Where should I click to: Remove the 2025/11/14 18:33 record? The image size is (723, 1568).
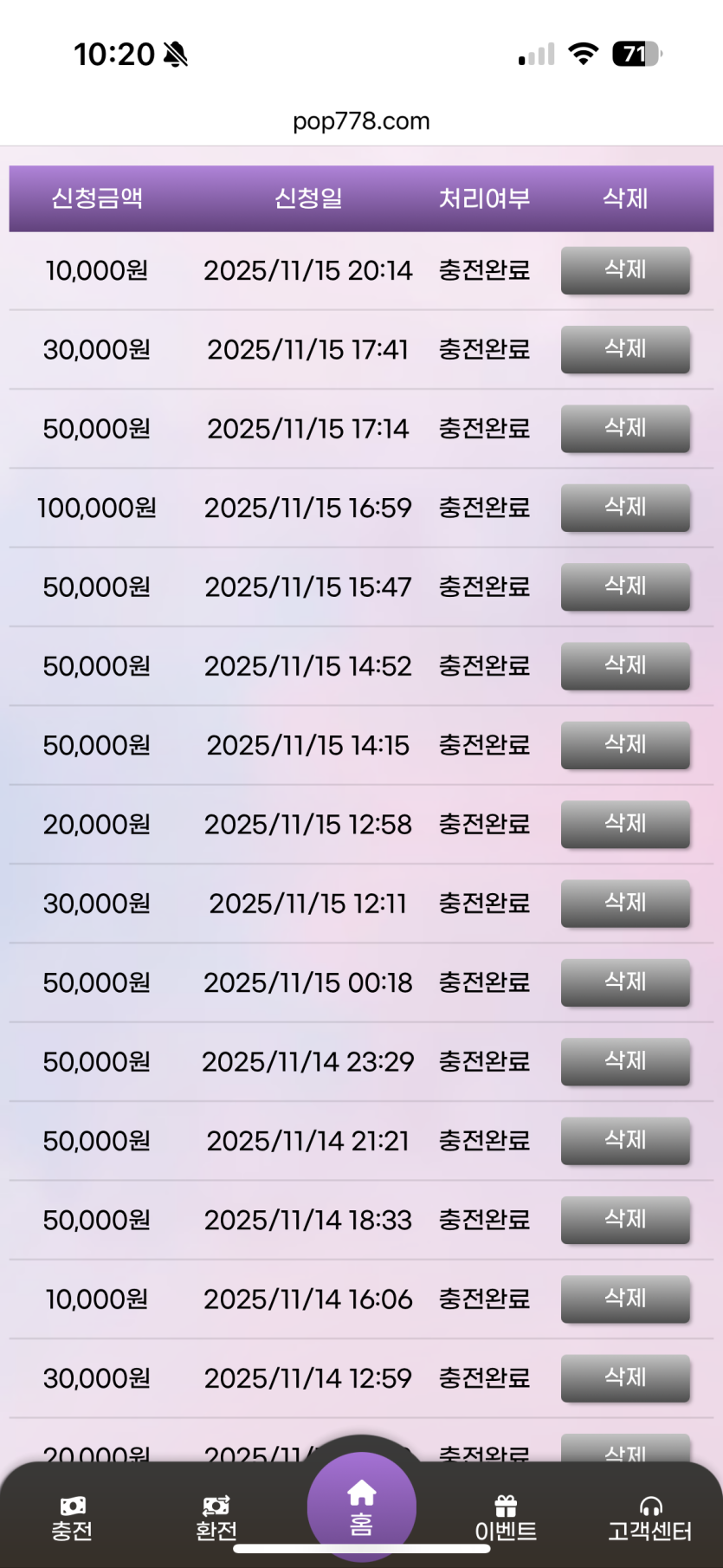tap(625, 1220)
